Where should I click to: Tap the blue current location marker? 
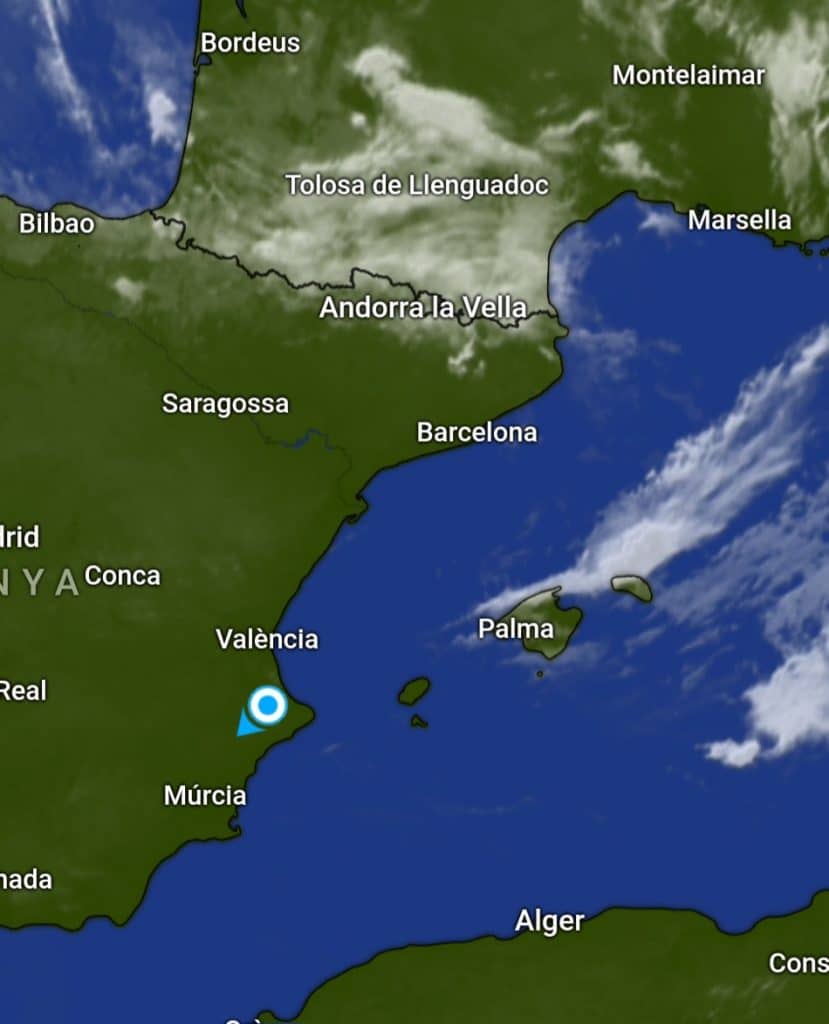click(x=267, y=706)
